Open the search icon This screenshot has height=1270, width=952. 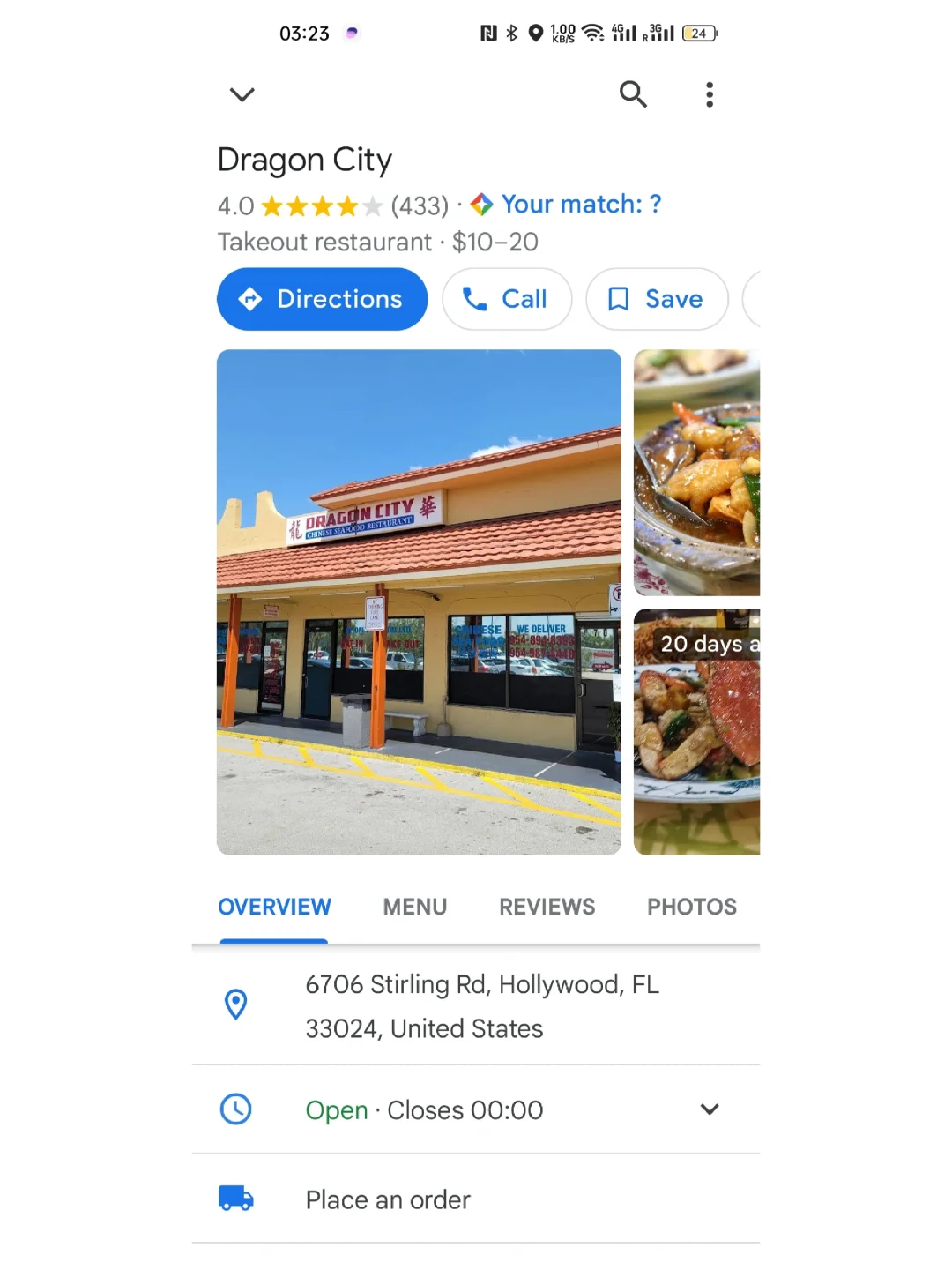(633, 94)
